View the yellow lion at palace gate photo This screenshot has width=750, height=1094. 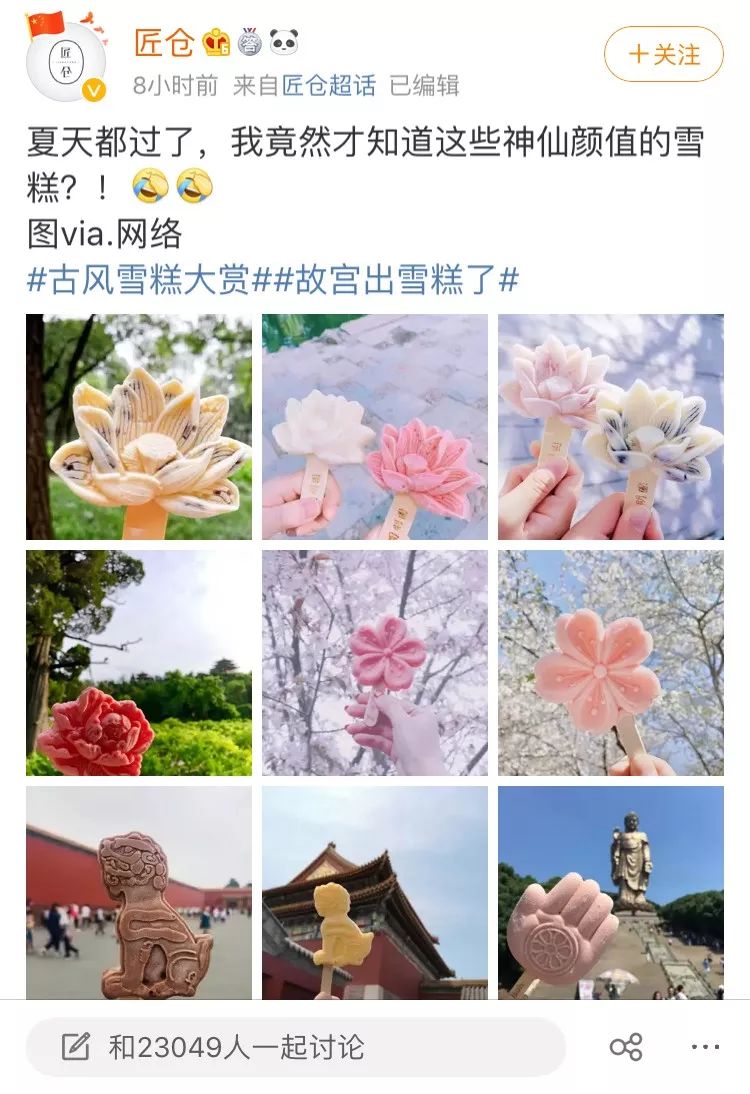tap(375, 892)
